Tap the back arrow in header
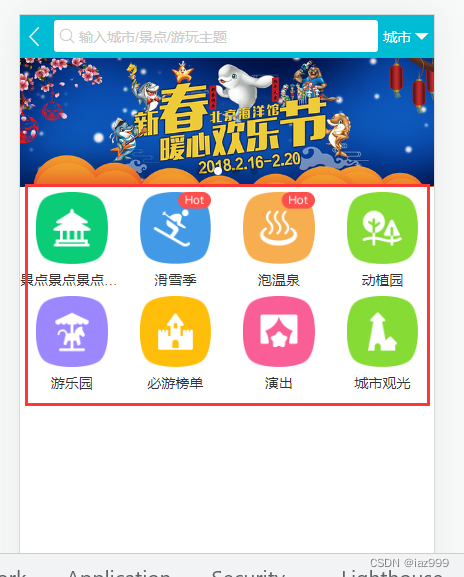The height and width of the screenshot is (577, 464). point(35,36)
